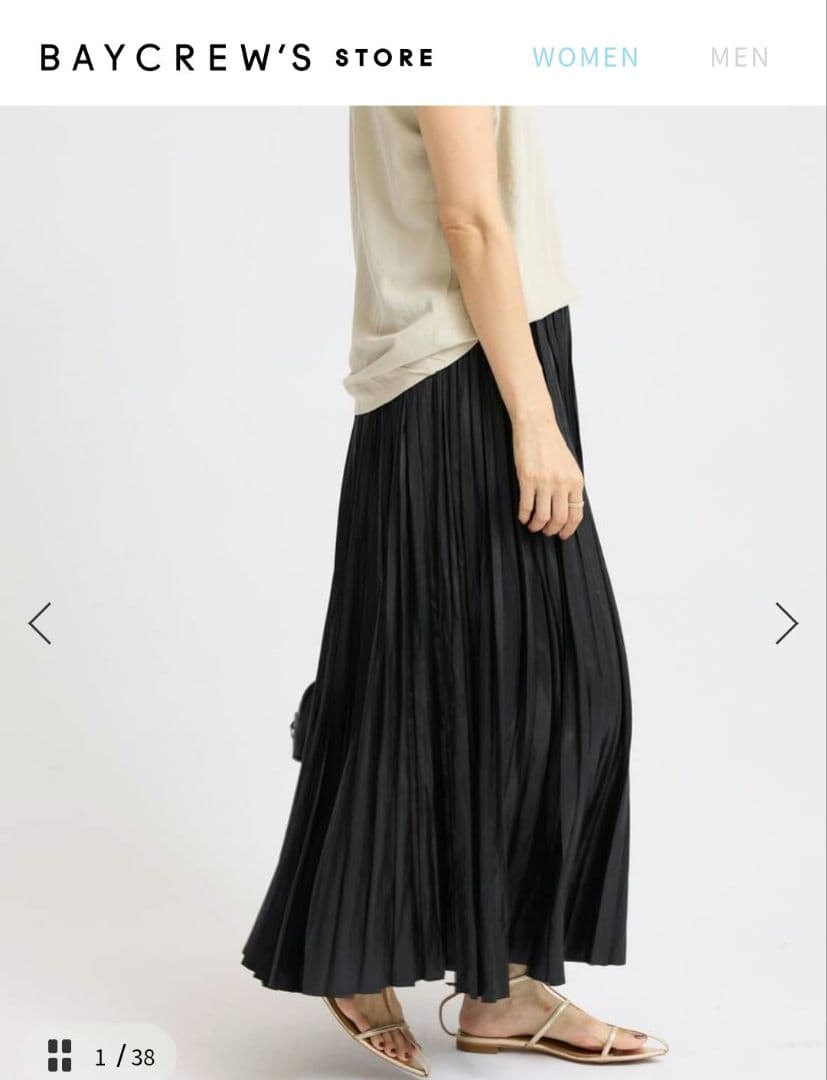Switch to the MEN tab
The width and height of the screenshot is (827, 1080).
pyautogui.click(x=740, y=57)
